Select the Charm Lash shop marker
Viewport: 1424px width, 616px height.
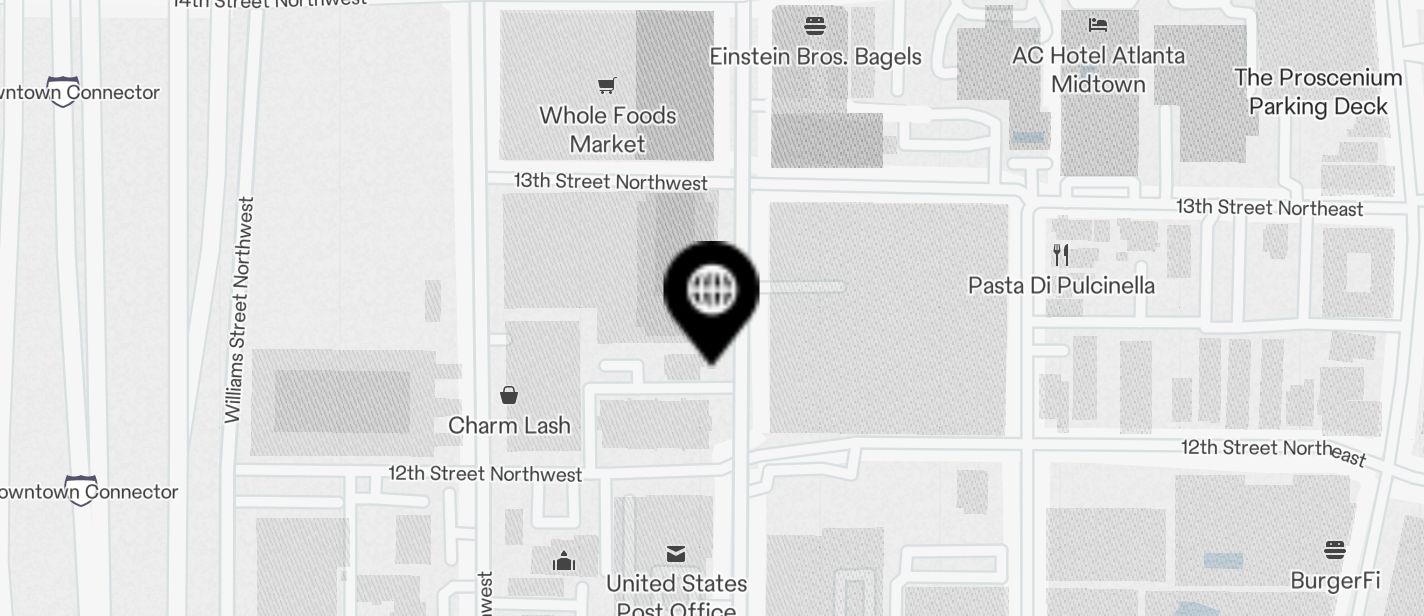509,396
